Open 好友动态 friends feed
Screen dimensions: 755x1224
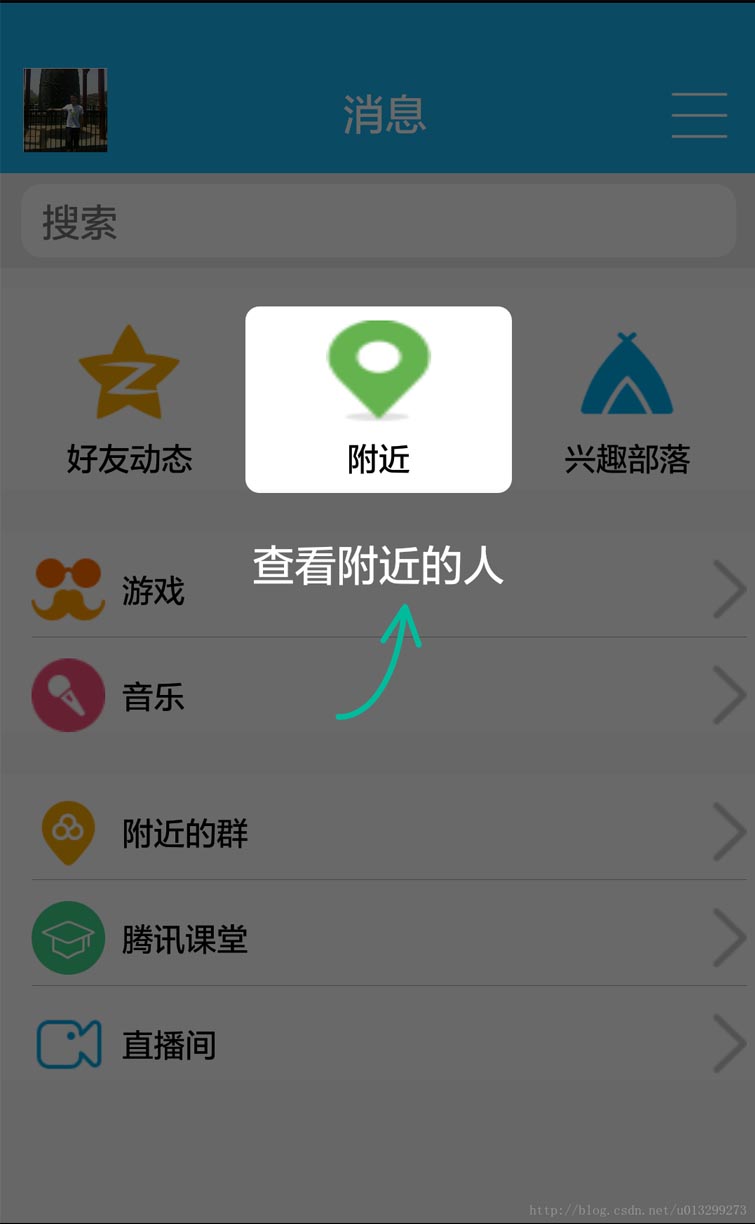[129, 400]
